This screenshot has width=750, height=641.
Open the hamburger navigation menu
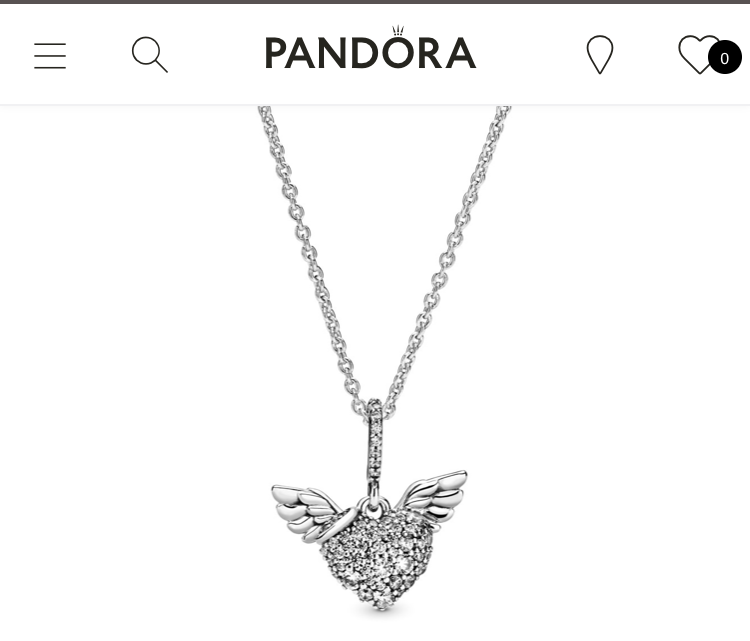(50, 55)
